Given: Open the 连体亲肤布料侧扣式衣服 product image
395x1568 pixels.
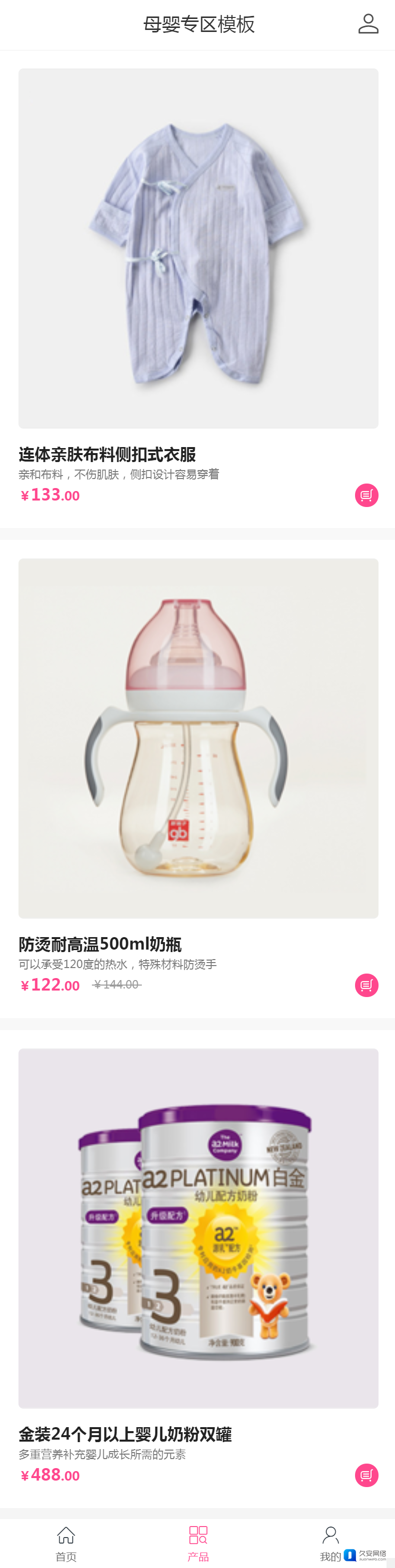Looking at the screenshot, I should click(x=198, y=248).
